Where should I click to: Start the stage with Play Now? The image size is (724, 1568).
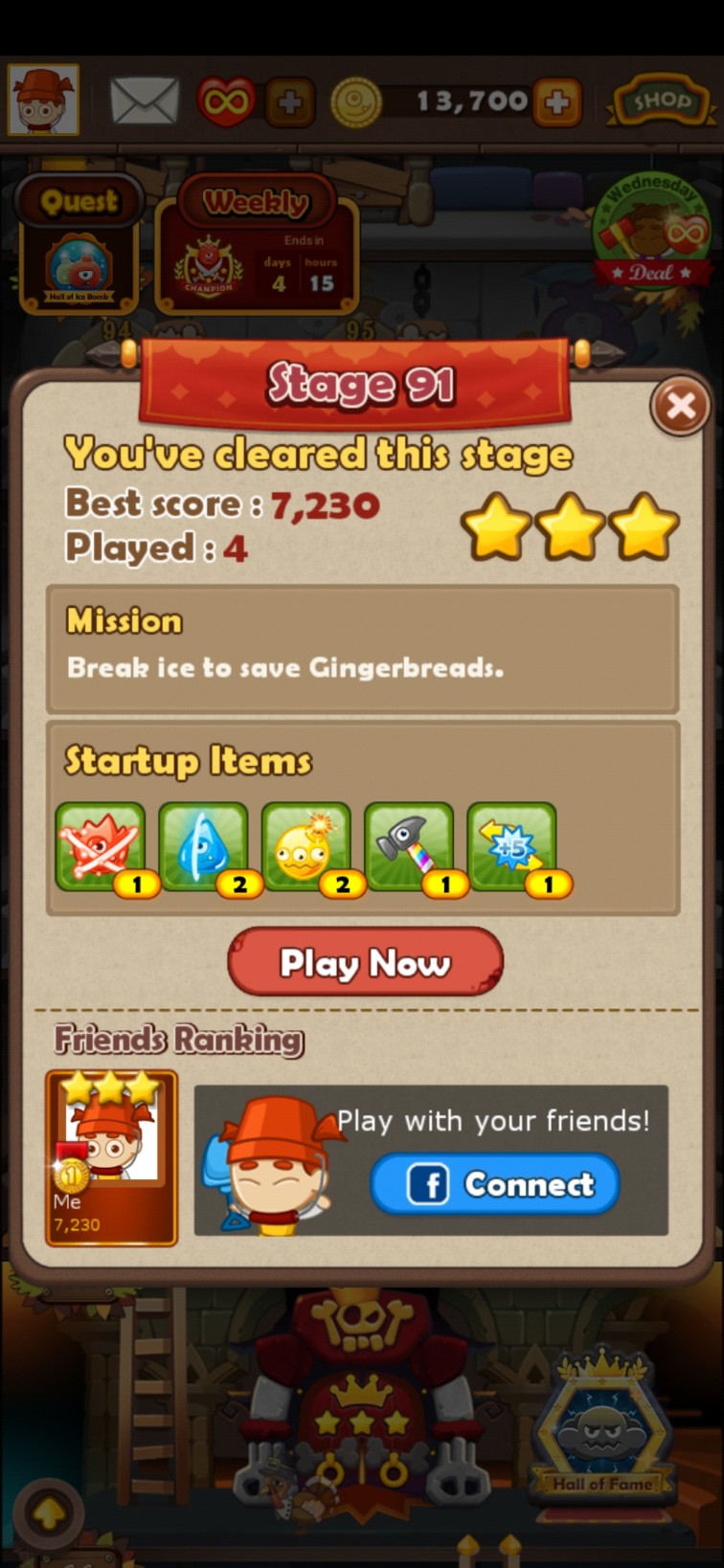(365, 962)
